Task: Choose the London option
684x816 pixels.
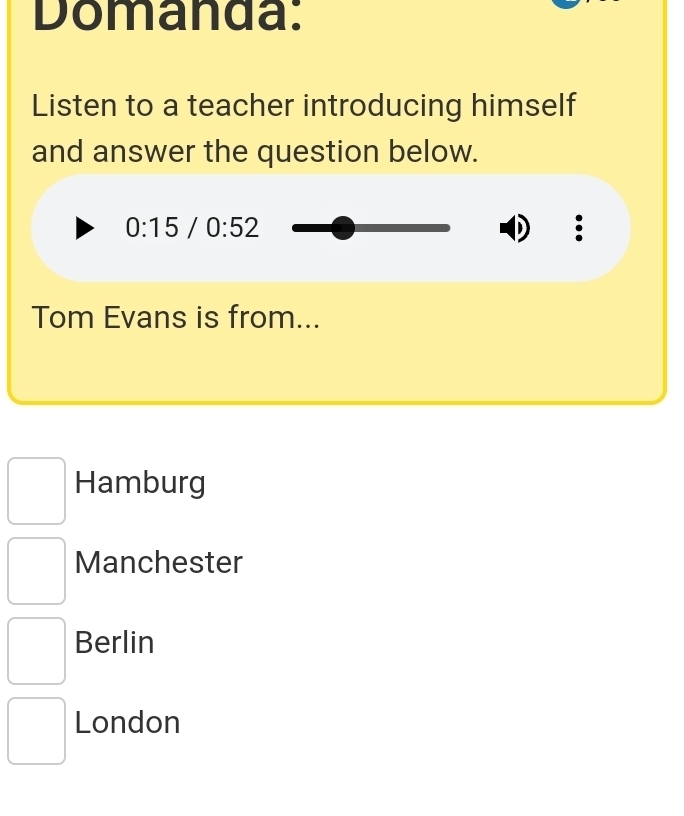Action: point(37,730)
